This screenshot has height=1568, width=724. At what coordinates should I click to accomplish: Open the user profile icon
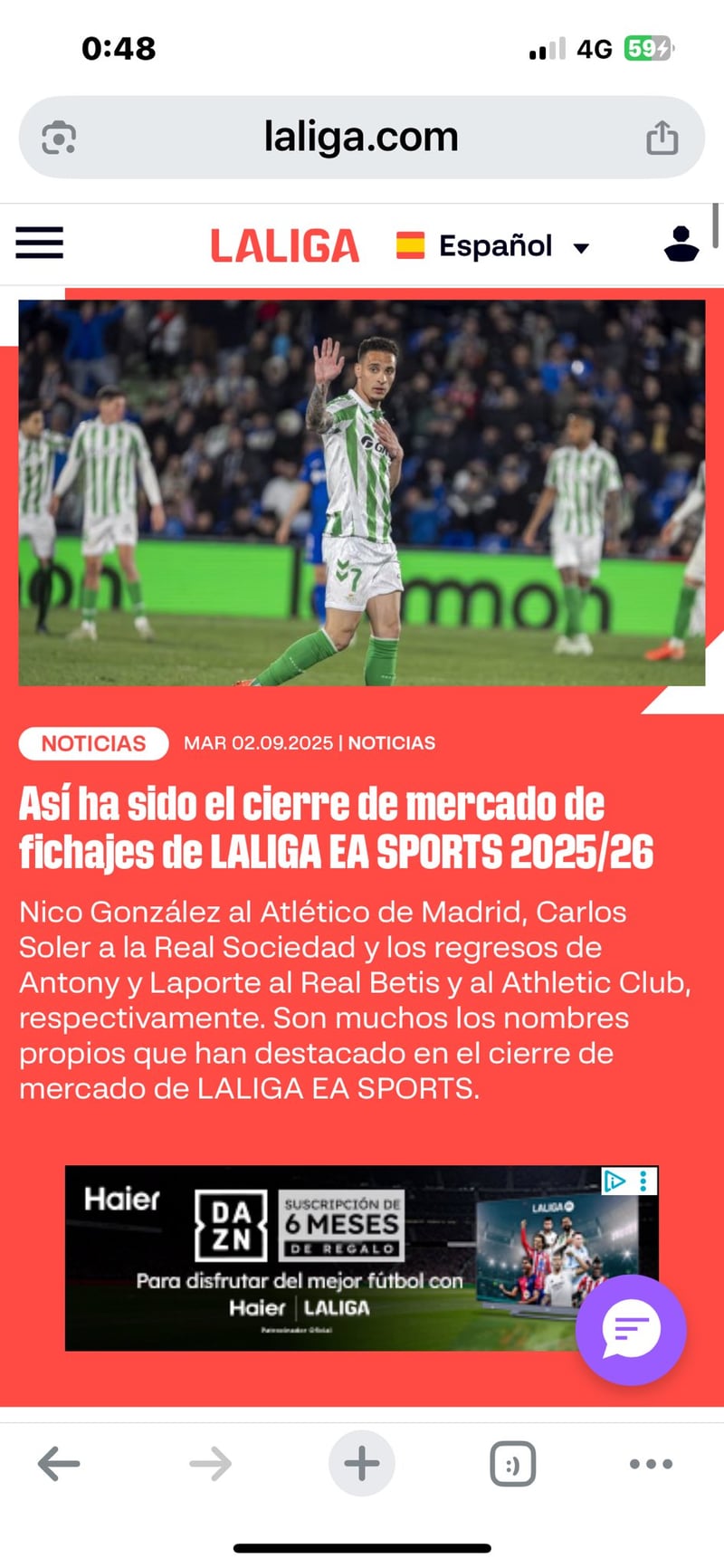pyautogui.click(x=681, y=244)
